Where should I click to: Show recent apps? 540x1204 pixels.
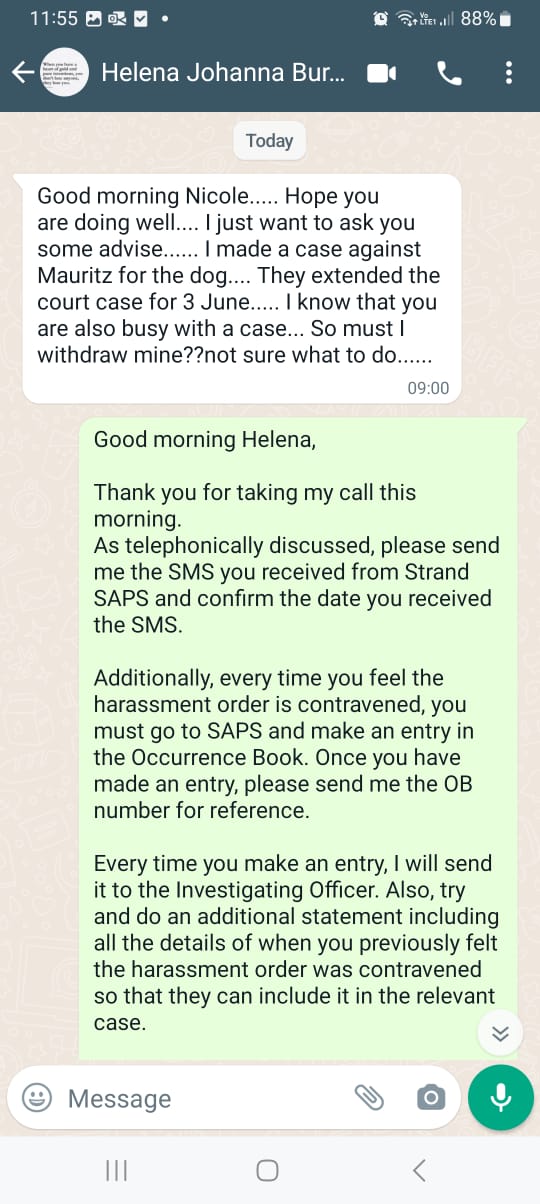[x=117, y=1170]
